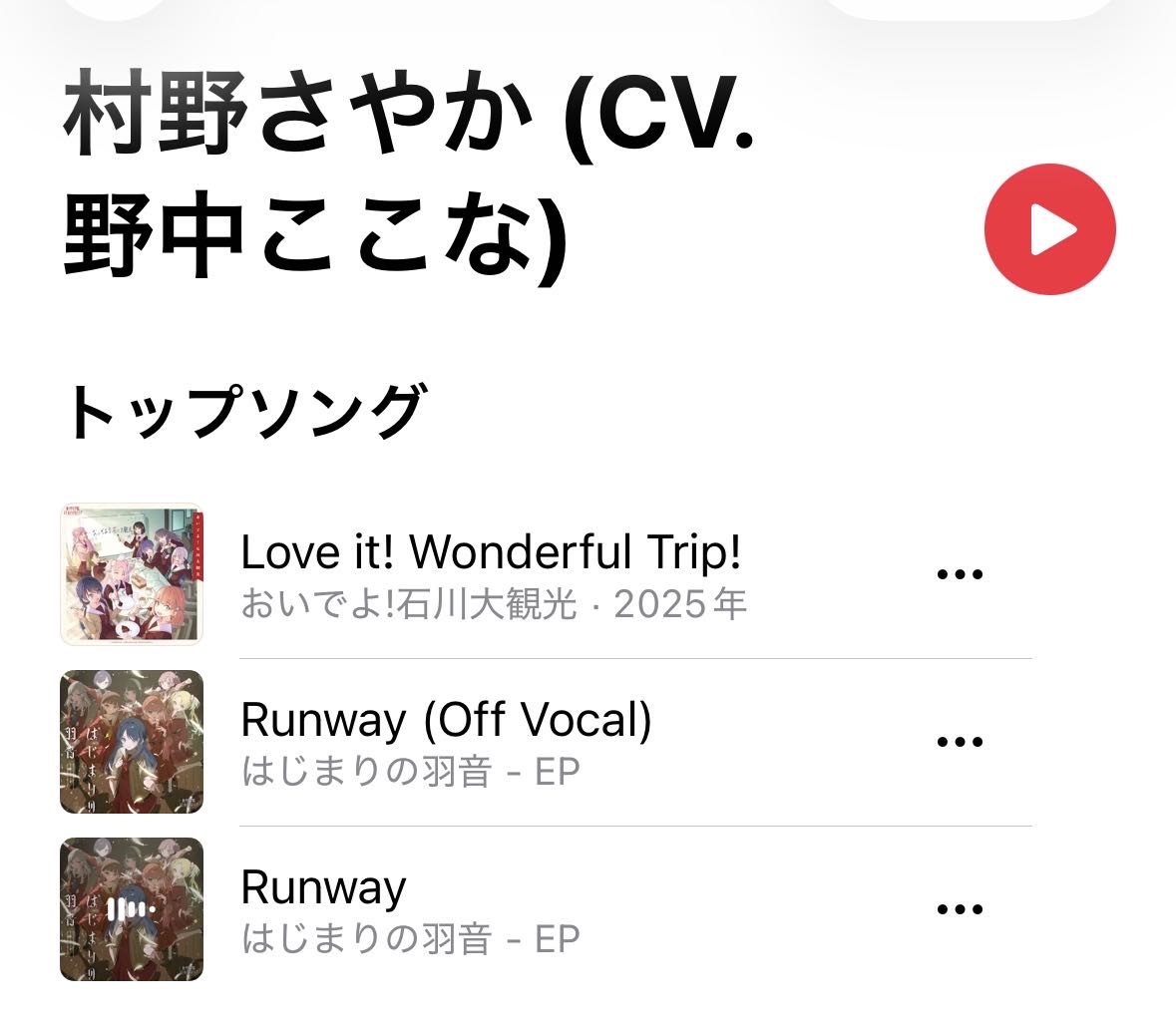Play the artist's songs with the red button
This screenshot has width=1176, height=1022.
(1049, 229)
